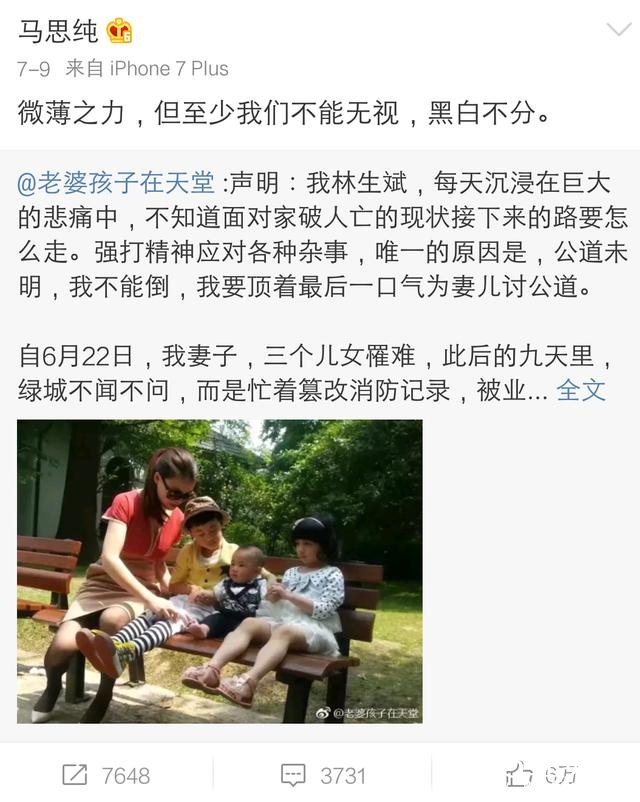Expand the post options chevron
640x802 pixels.
pyautogui.click(x=618, y=29)
